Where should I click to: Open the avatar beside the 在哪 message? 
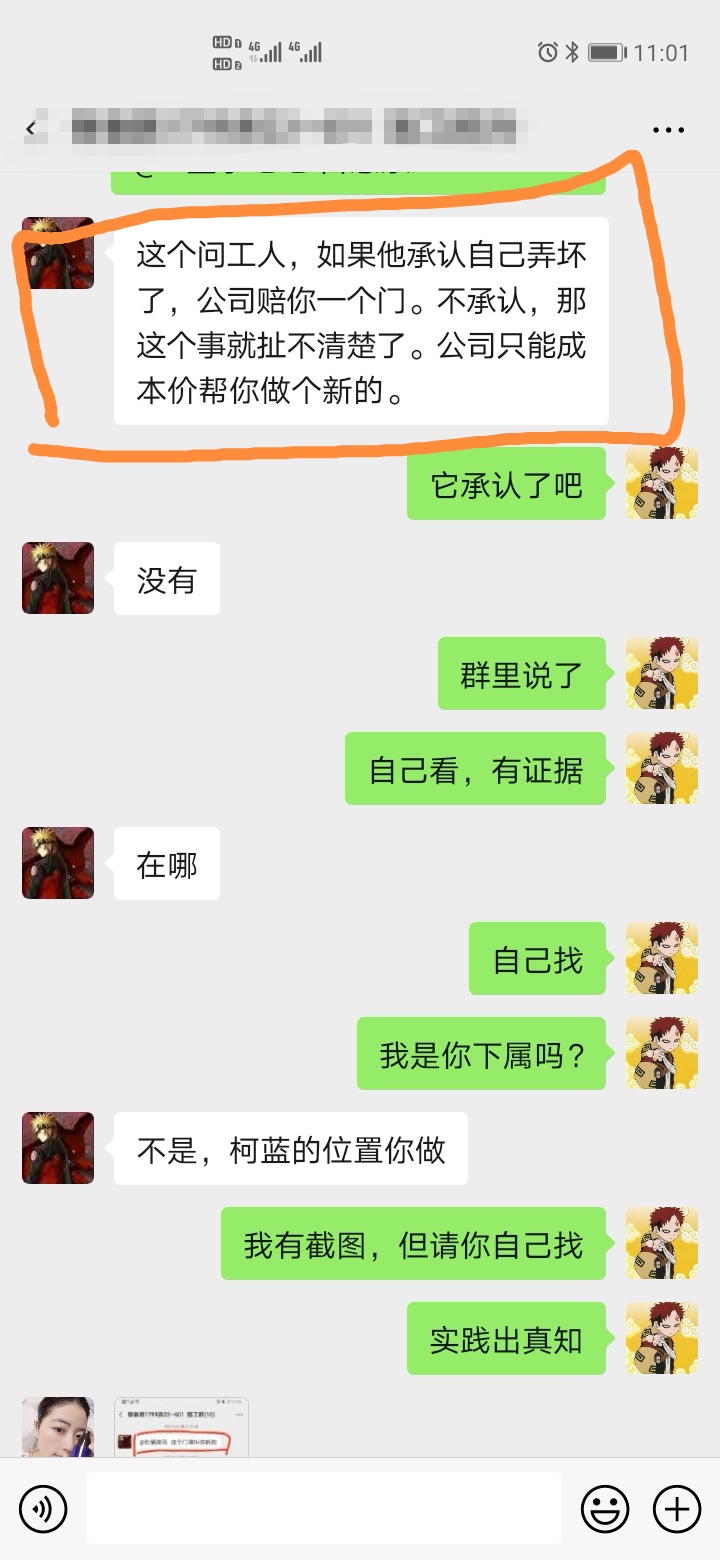58,863
